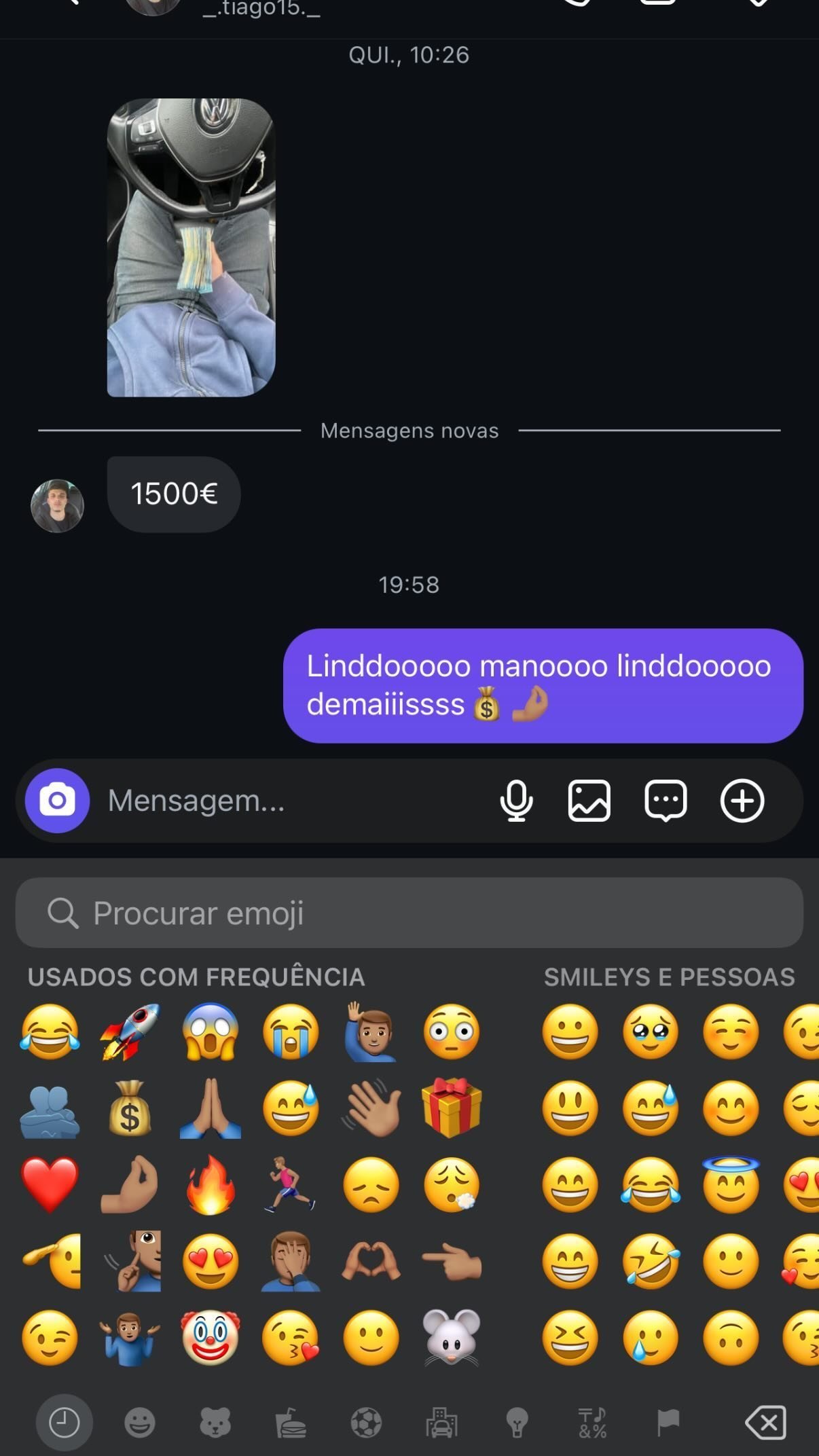Switch to the food and drink emoji category

(x=291, y=1422)
